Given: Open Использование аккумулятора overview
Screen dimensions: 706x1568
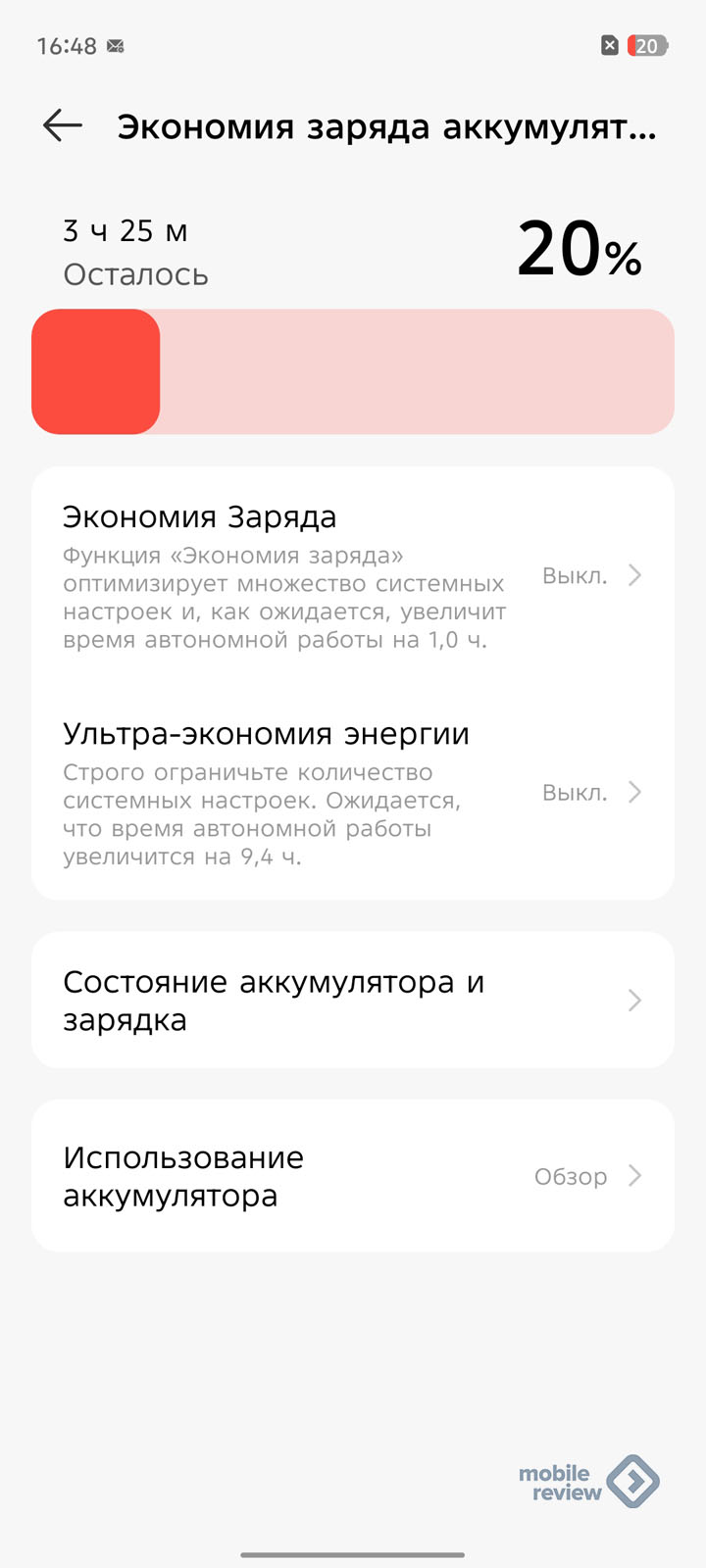Looking at the screenshot, I should pyautogui.click(x=353, y=1175).
